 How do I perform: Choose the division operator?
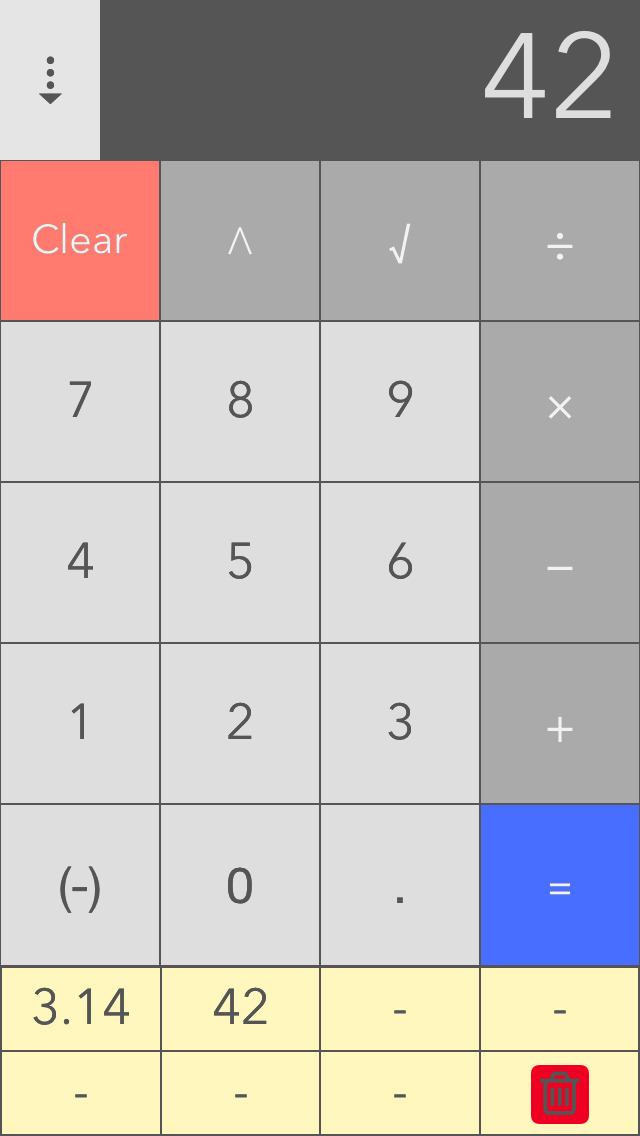coord(560,241)
